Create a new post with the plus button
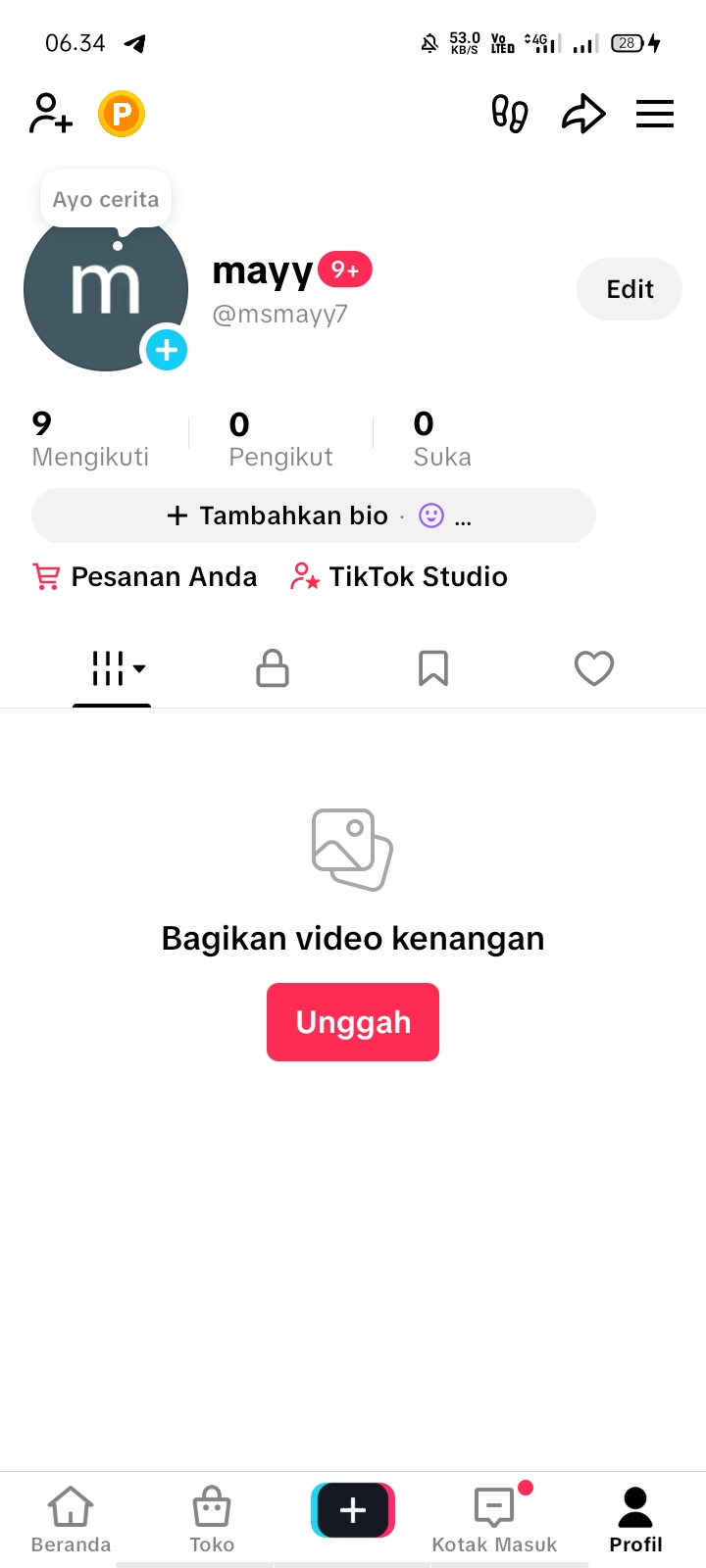This screenshot has height=1568, width=706. click(353, 1510)
